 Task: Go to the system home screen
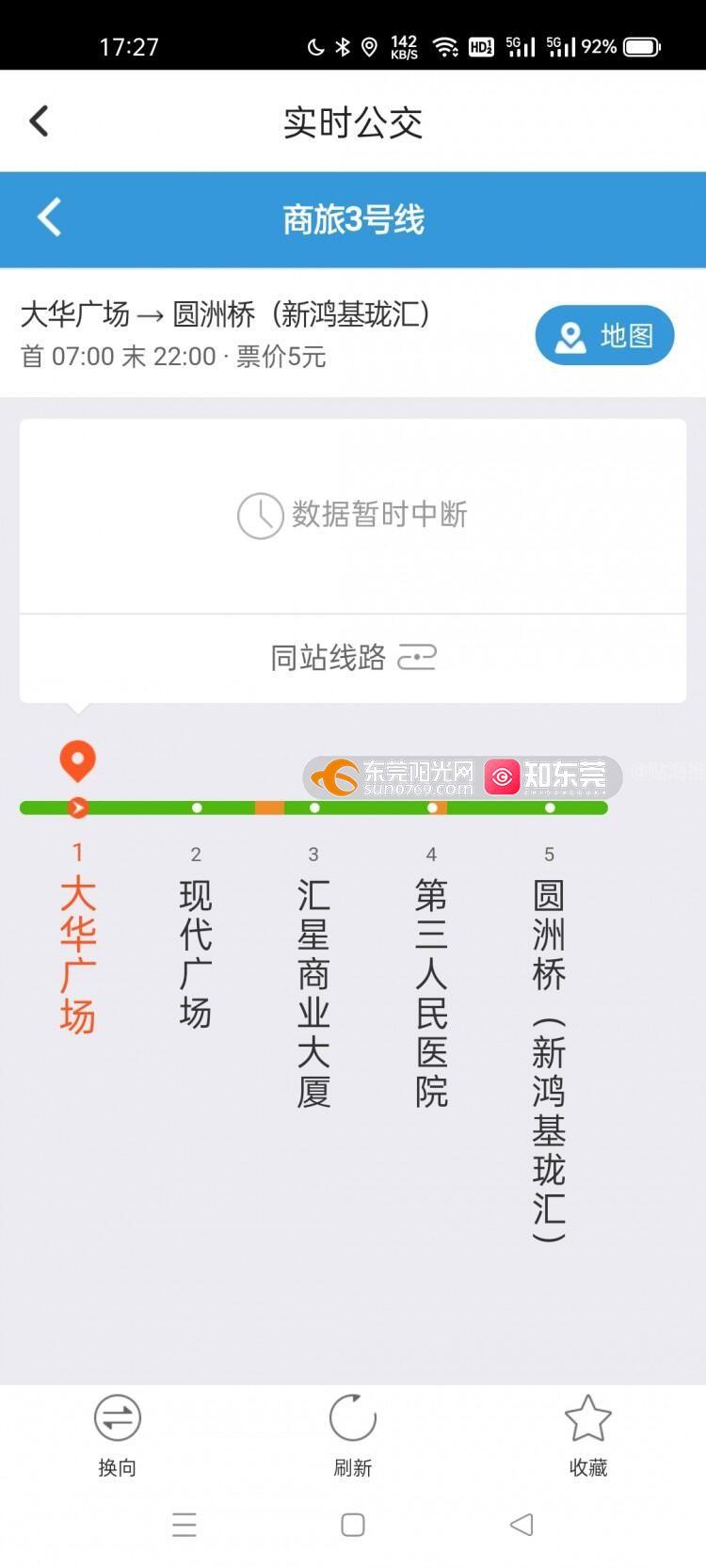pos(353,1525)
